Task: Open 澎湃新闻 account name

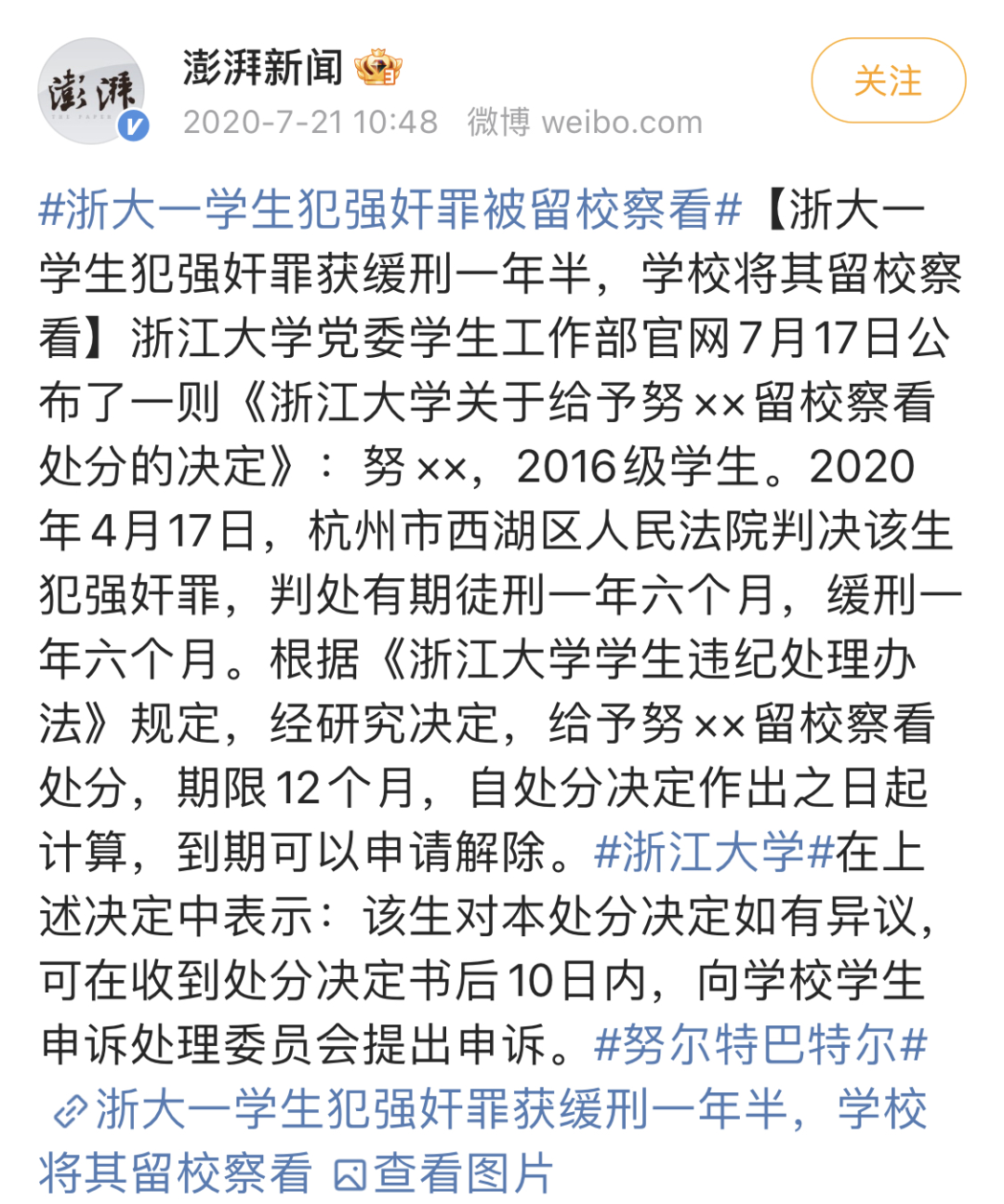Action: click(263, 67)
